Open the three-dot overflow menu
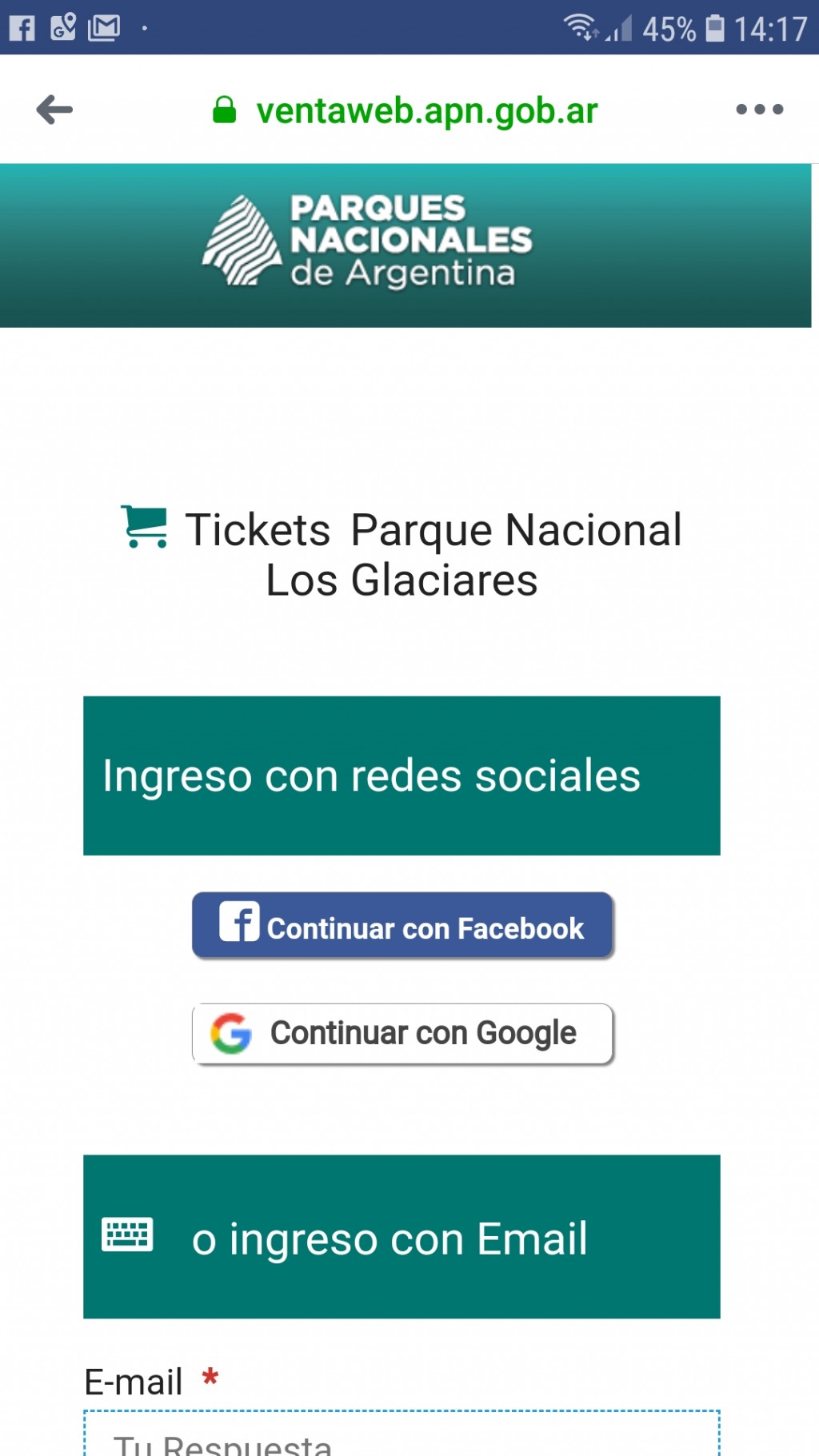819x1456 pixels. click(759, 110)
